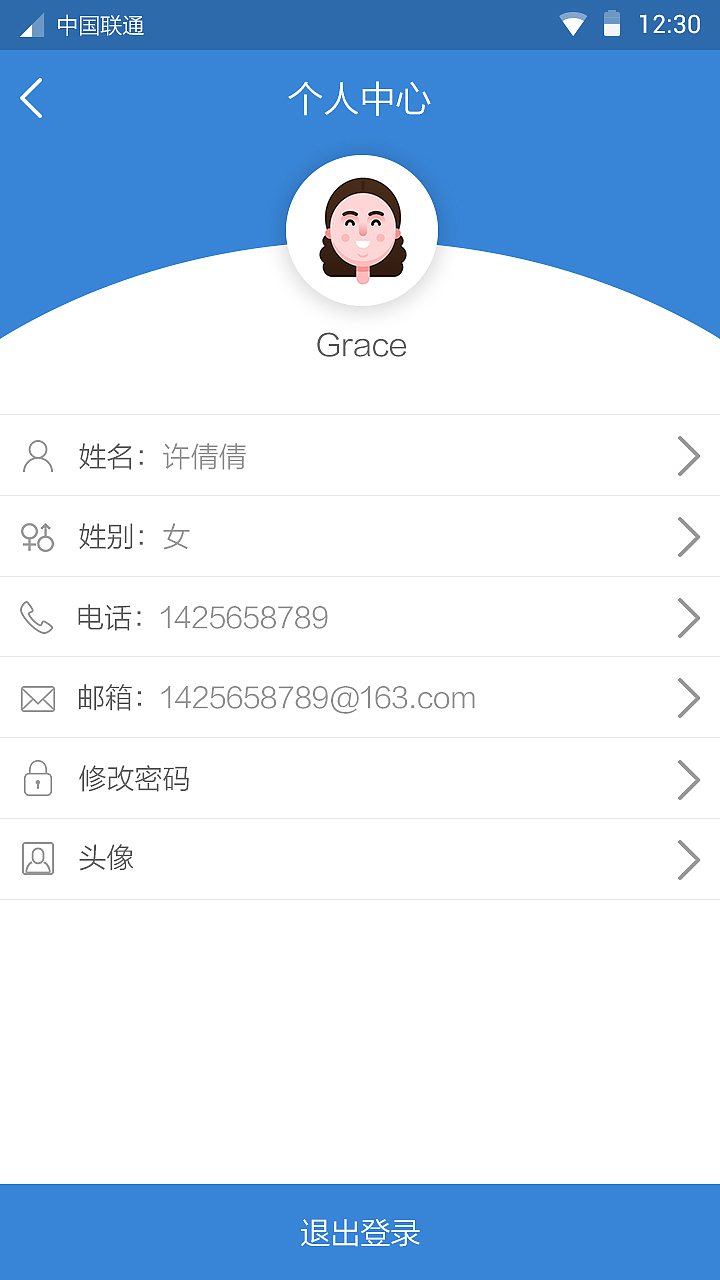This screenshot has height=1280, width=720.
Task: Expand the chevron on the 姓名 row
Action: pyautogui.click(x=688, y=455)
